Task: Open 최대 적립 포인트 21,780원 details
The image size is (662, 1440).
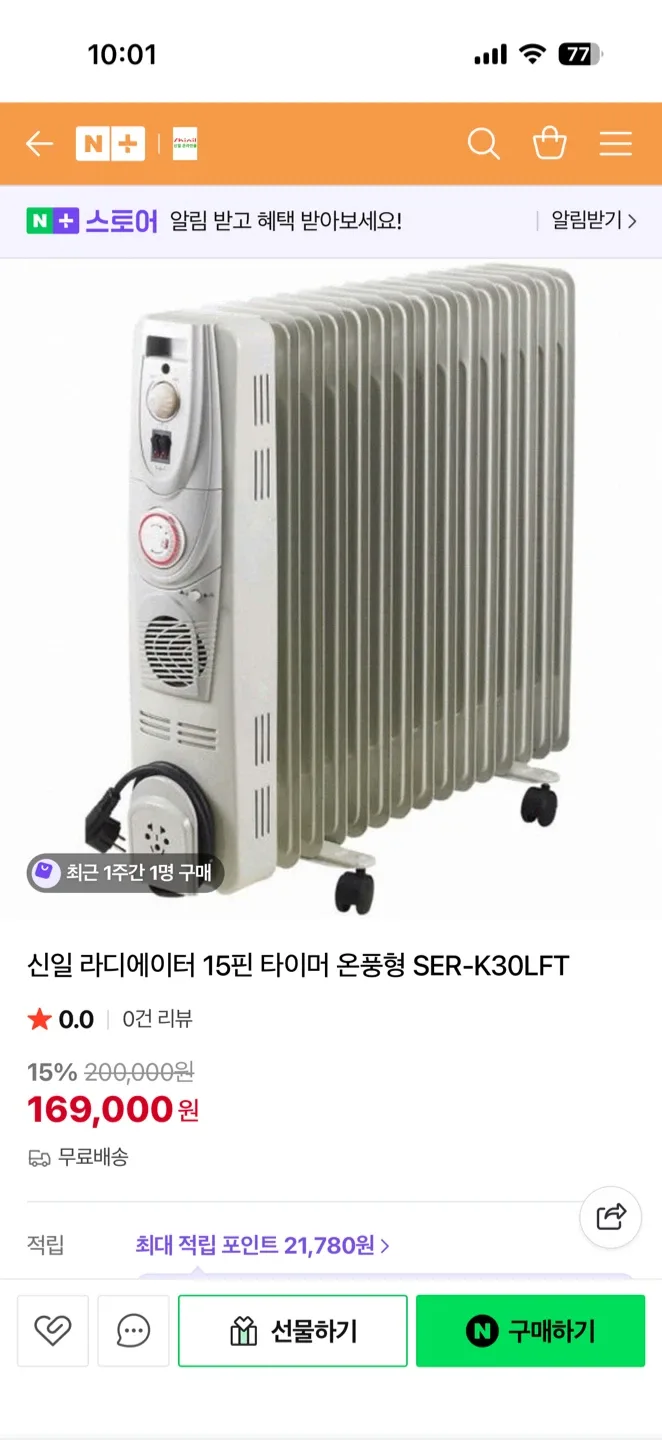Action: [262, 1245]
